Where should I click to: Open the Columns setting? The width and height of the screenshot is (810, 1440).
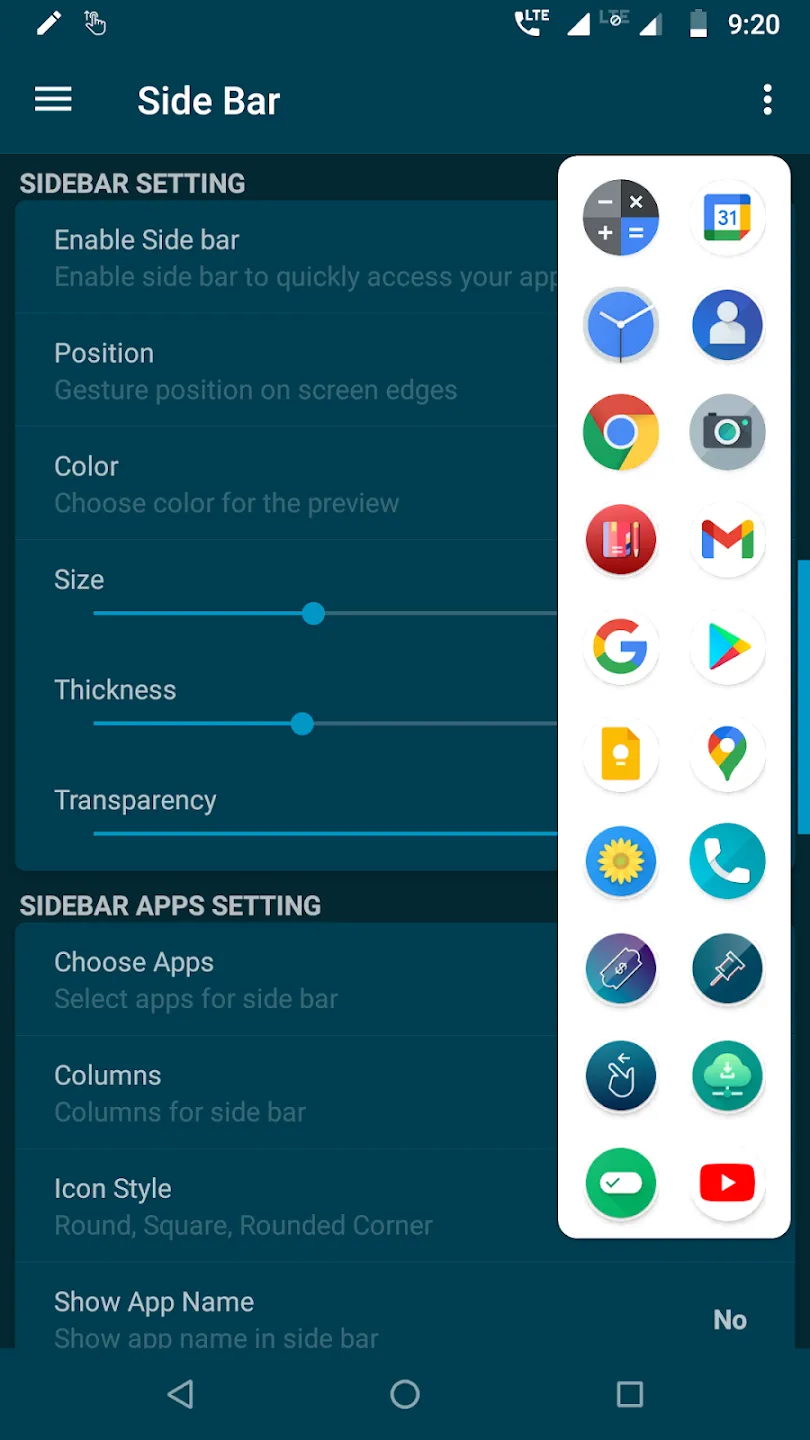(x=286, y=1093)
